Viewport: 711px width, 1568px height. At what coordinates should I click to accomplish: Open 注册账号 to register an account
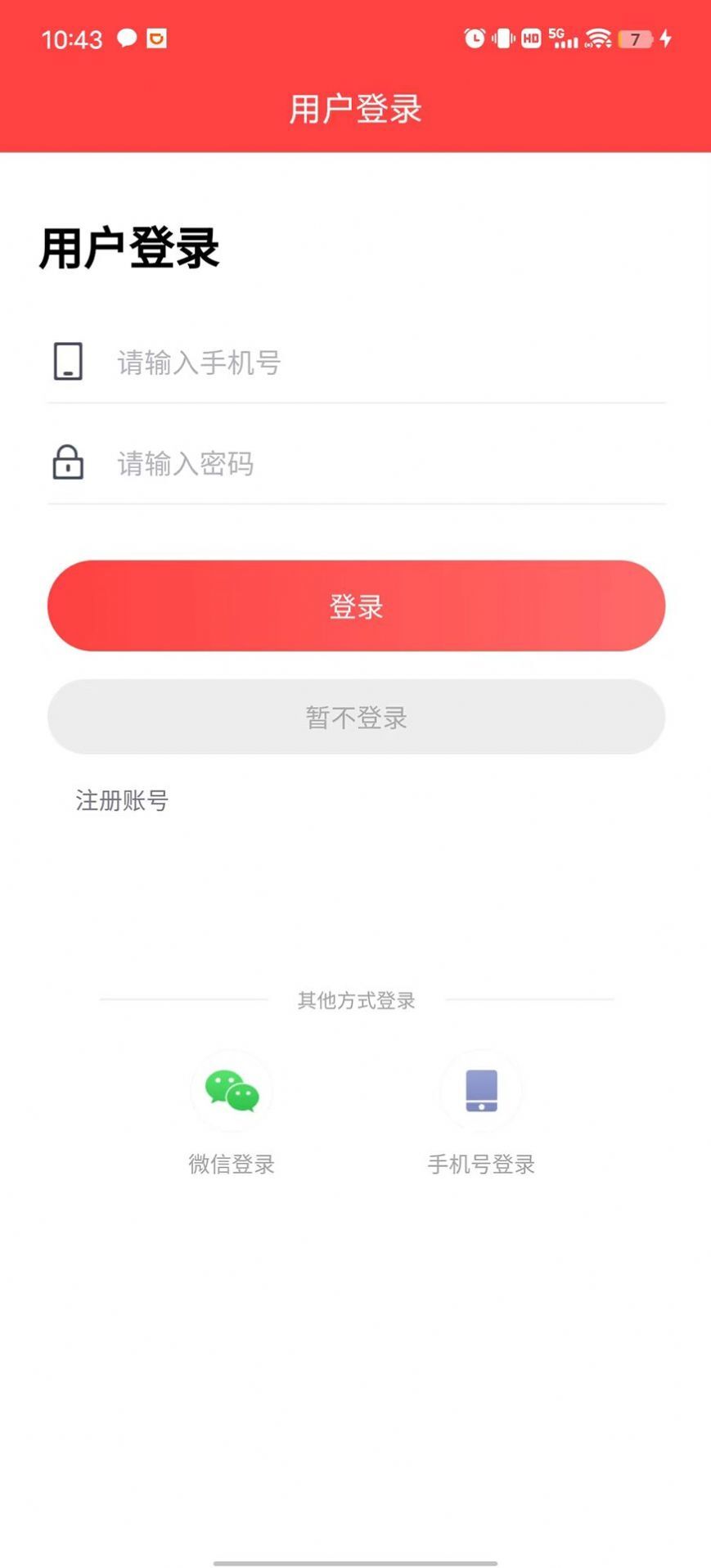(x=121, y=800)
